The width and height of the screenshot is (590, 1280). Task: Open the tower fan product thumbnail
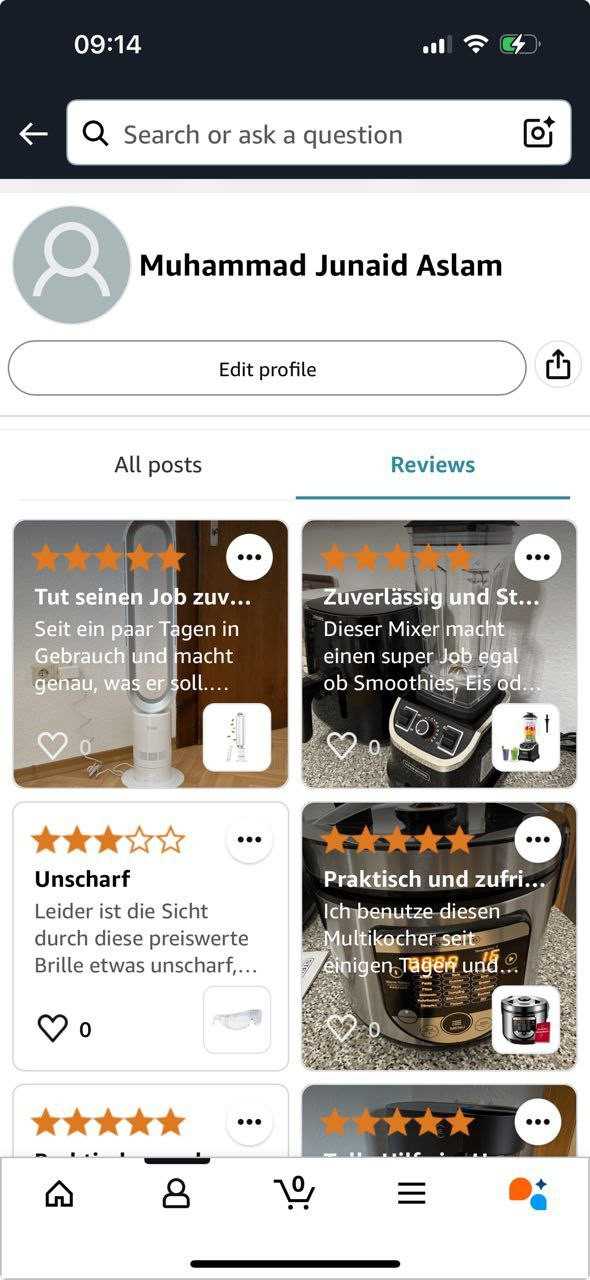(237, 737)
